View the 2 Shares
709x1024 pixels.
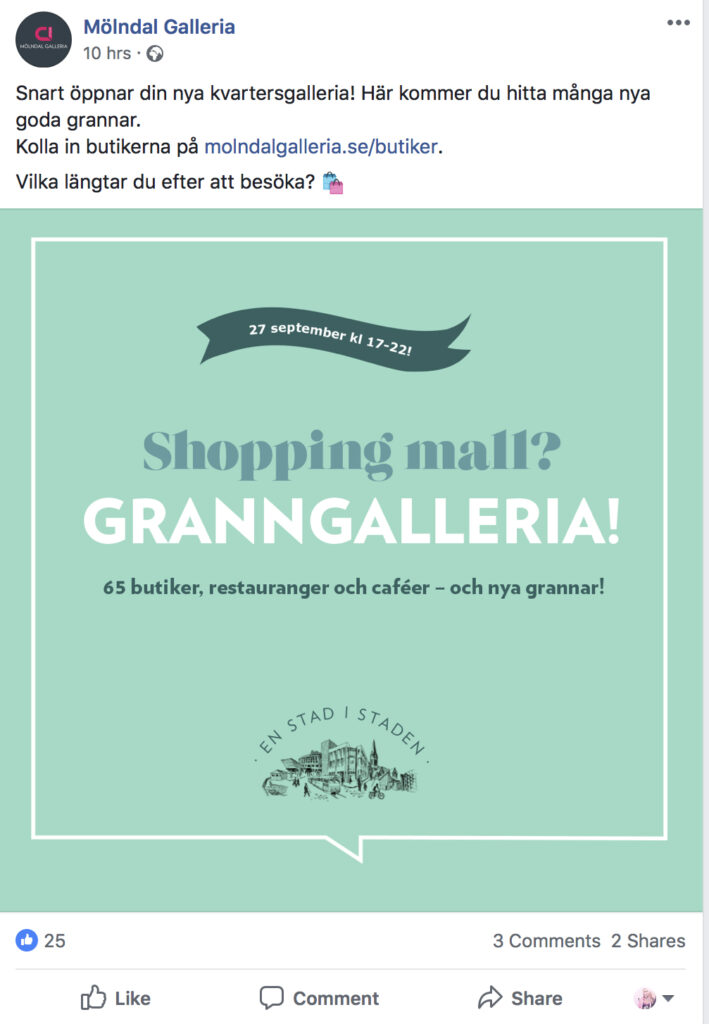(648, 941)
